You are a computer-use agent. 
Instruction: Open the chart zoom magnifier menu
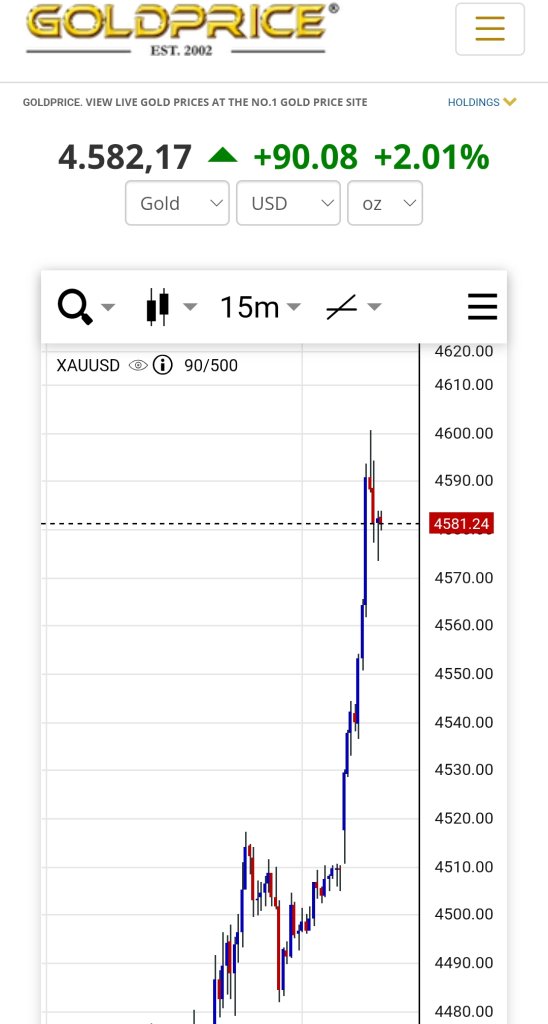(x=86, y=307)
